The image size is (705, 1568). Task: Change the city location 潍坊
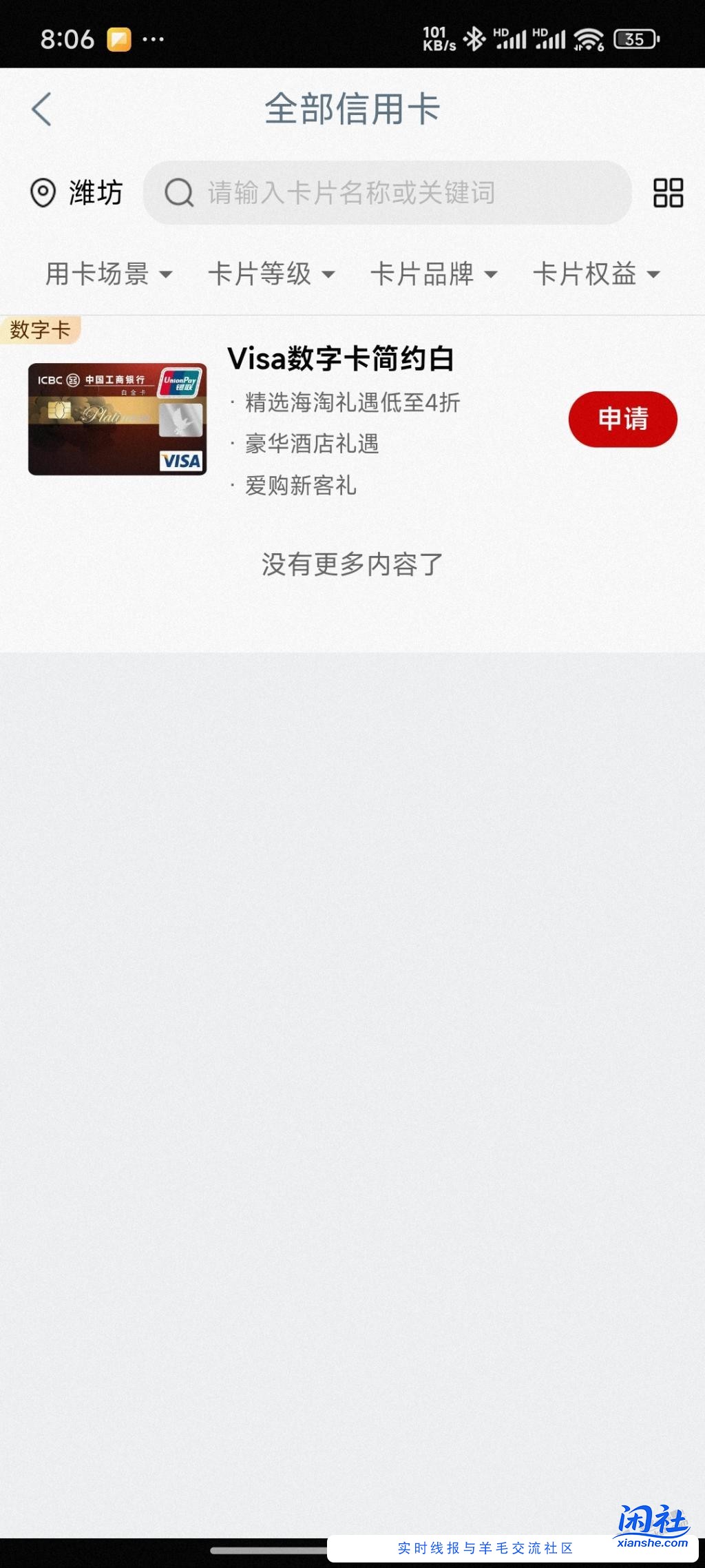(76, 193)
